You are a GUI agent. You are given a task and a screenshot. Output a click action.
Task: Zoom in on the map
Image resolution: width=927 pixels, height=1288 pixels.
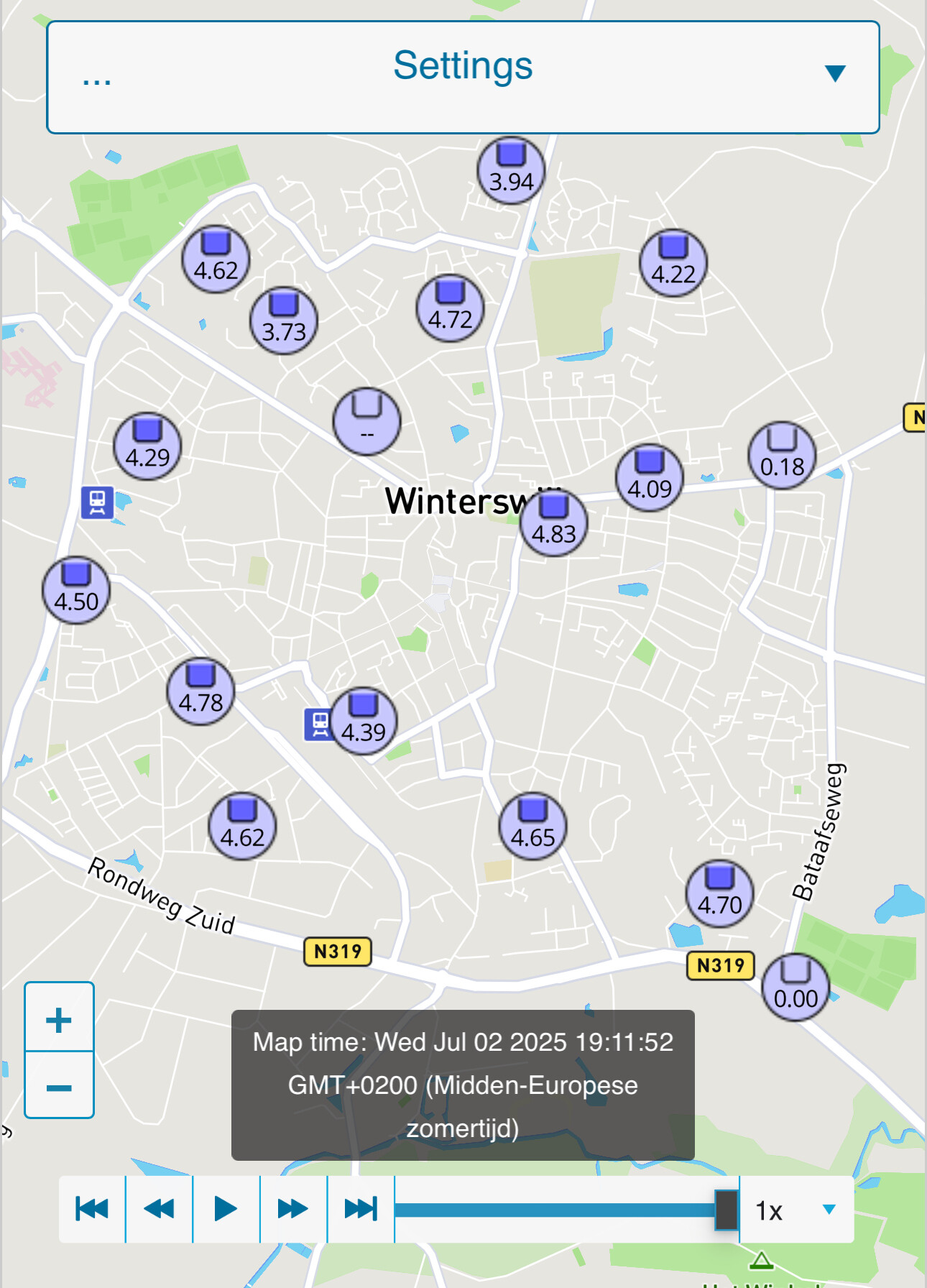[59, 1019]
